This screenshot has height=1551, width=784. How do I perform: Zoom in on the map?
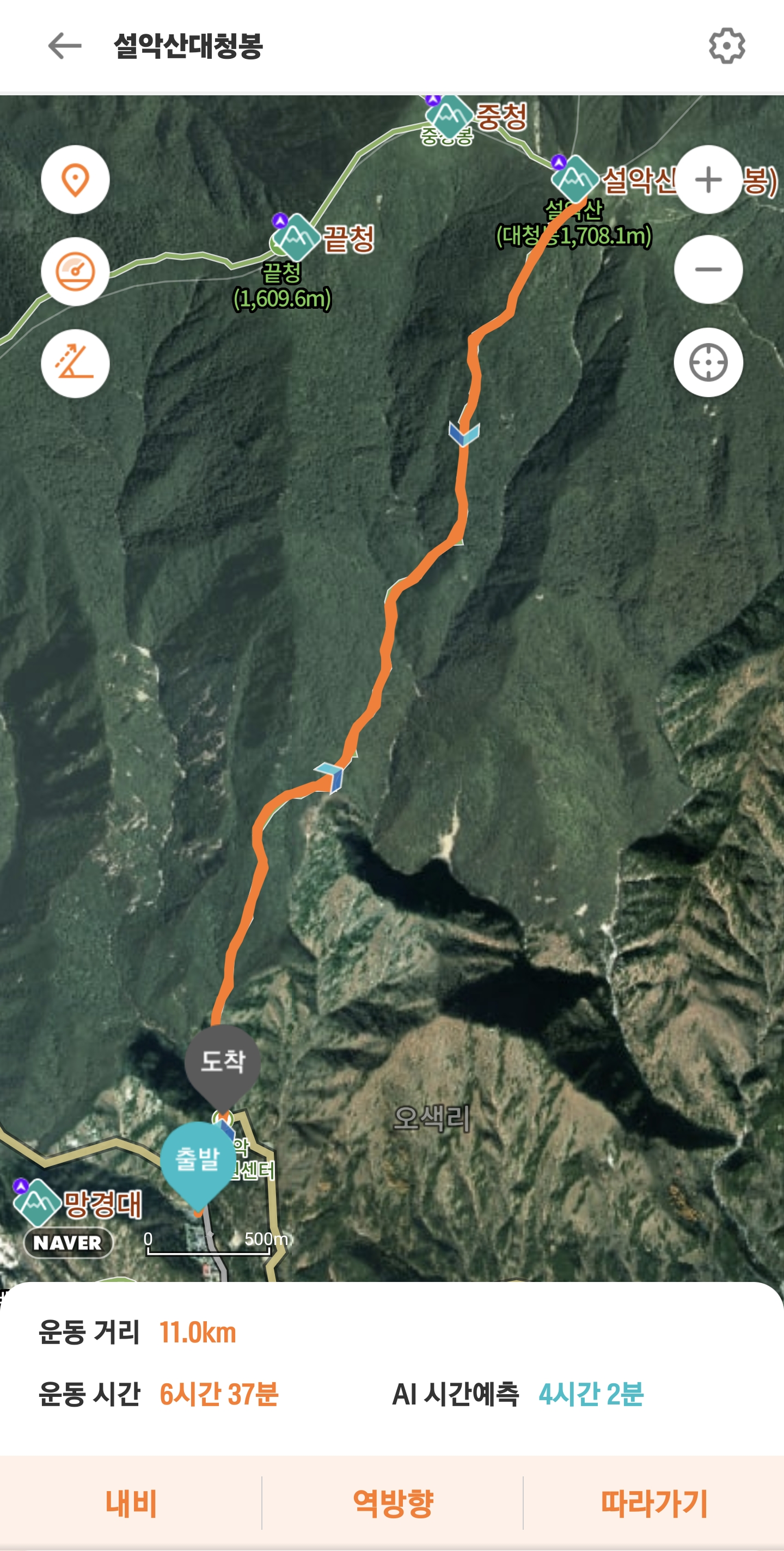[708, 179]
